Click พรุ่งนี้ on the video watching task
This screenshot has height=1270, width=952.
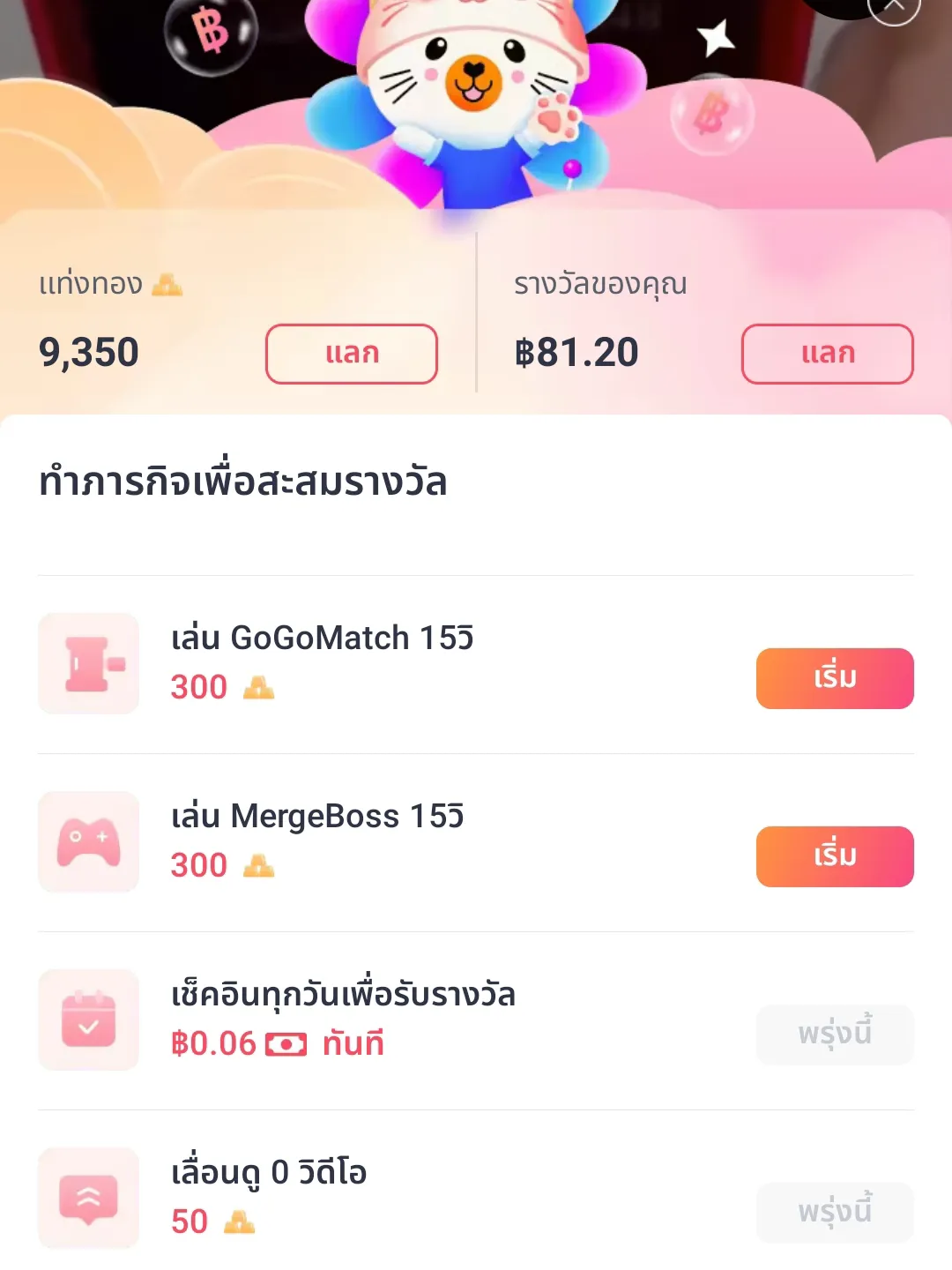834,1213
